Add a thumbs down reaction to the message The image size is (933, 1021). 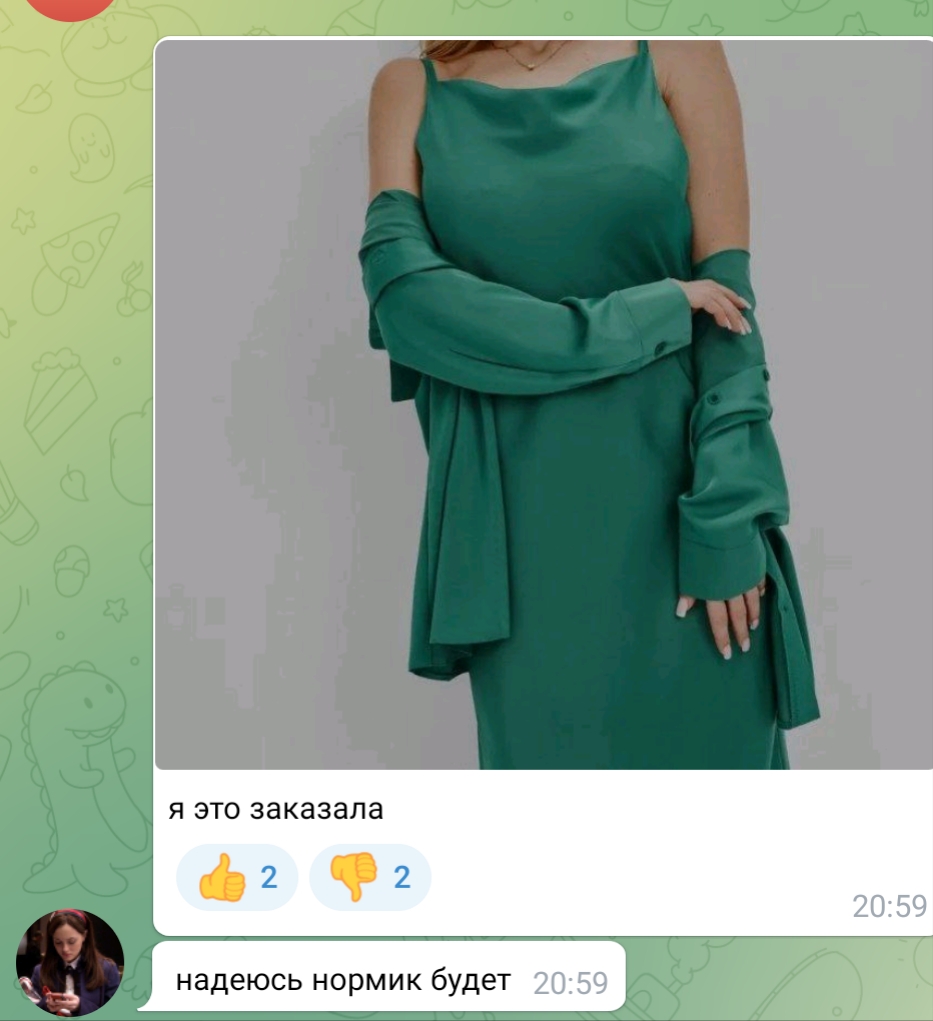coord(370,877)
